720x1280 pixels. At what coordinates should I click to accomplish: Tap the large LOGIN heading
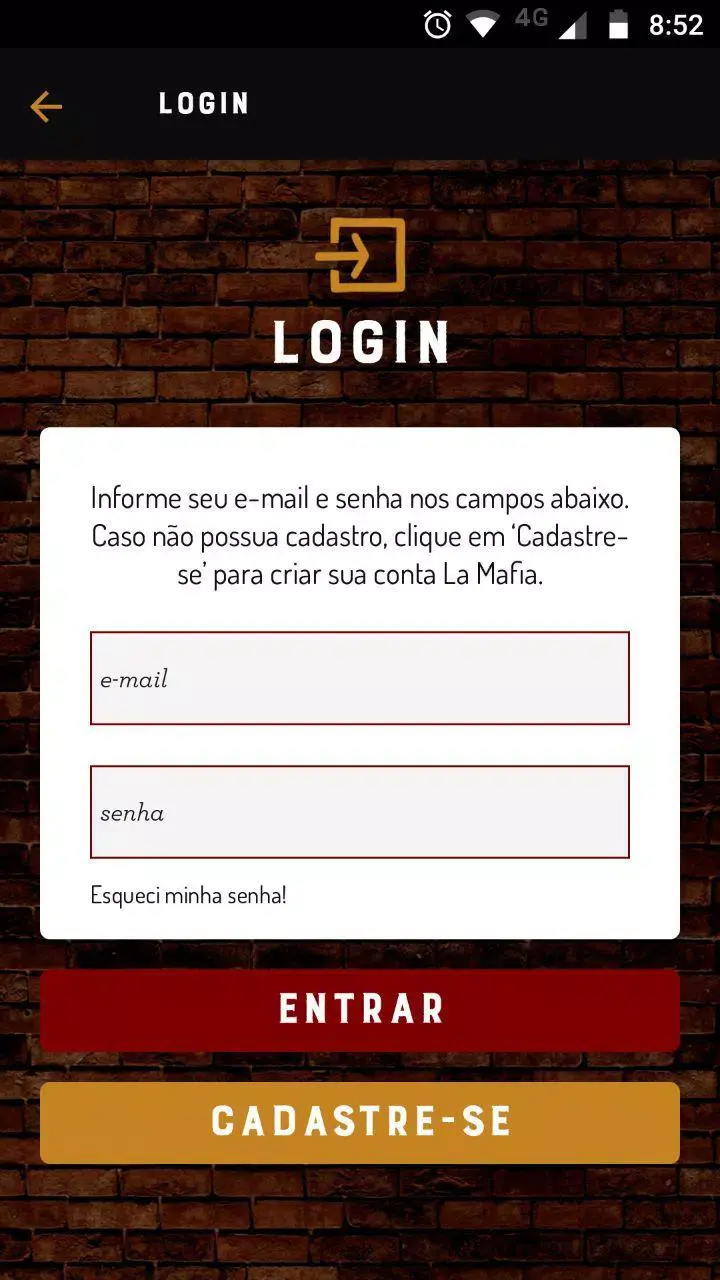pyautogui.click(x=362, y=344)
